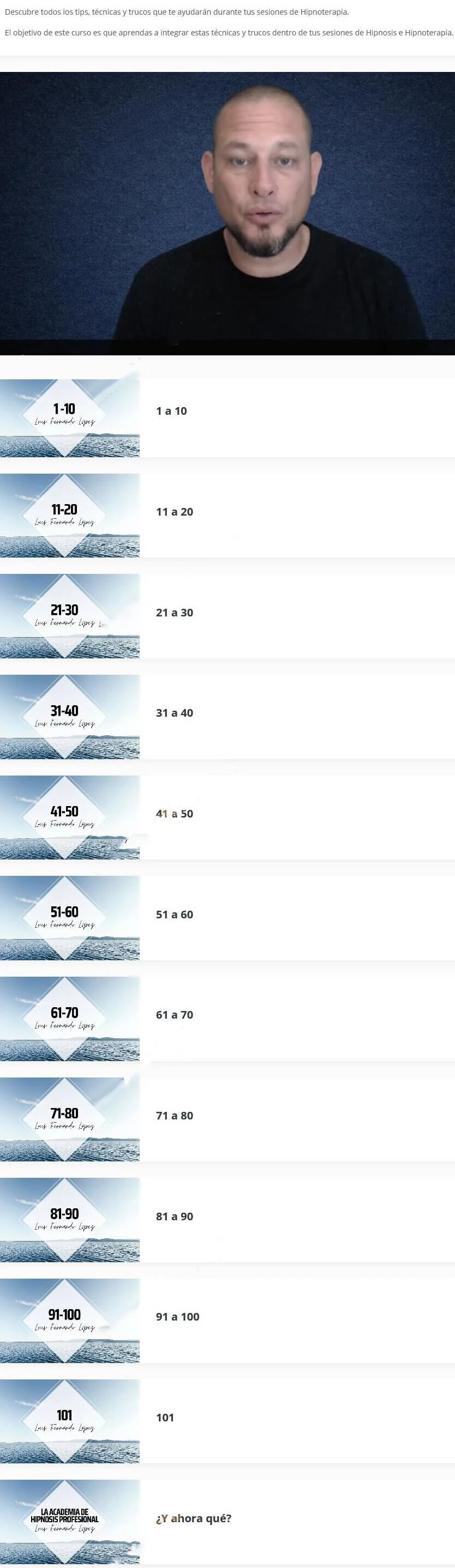Image resolution: width=455 pixels, height=1568 pixels.
Task: Open lesson 51 a 60
Action: pyautogui.click(x=174, y=915)
